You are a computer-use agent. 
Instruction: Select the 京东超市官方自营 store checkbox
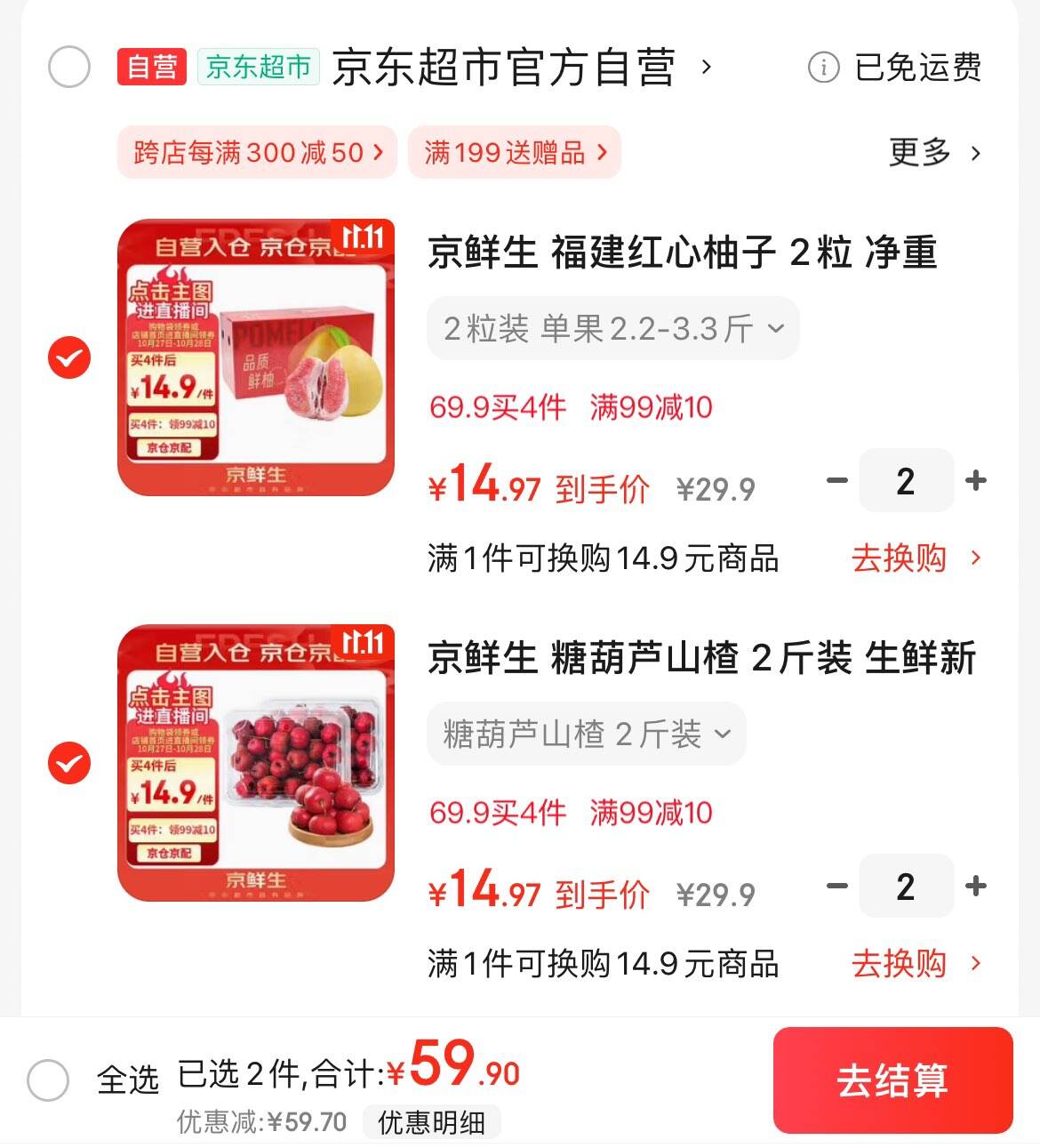(69, 68)
